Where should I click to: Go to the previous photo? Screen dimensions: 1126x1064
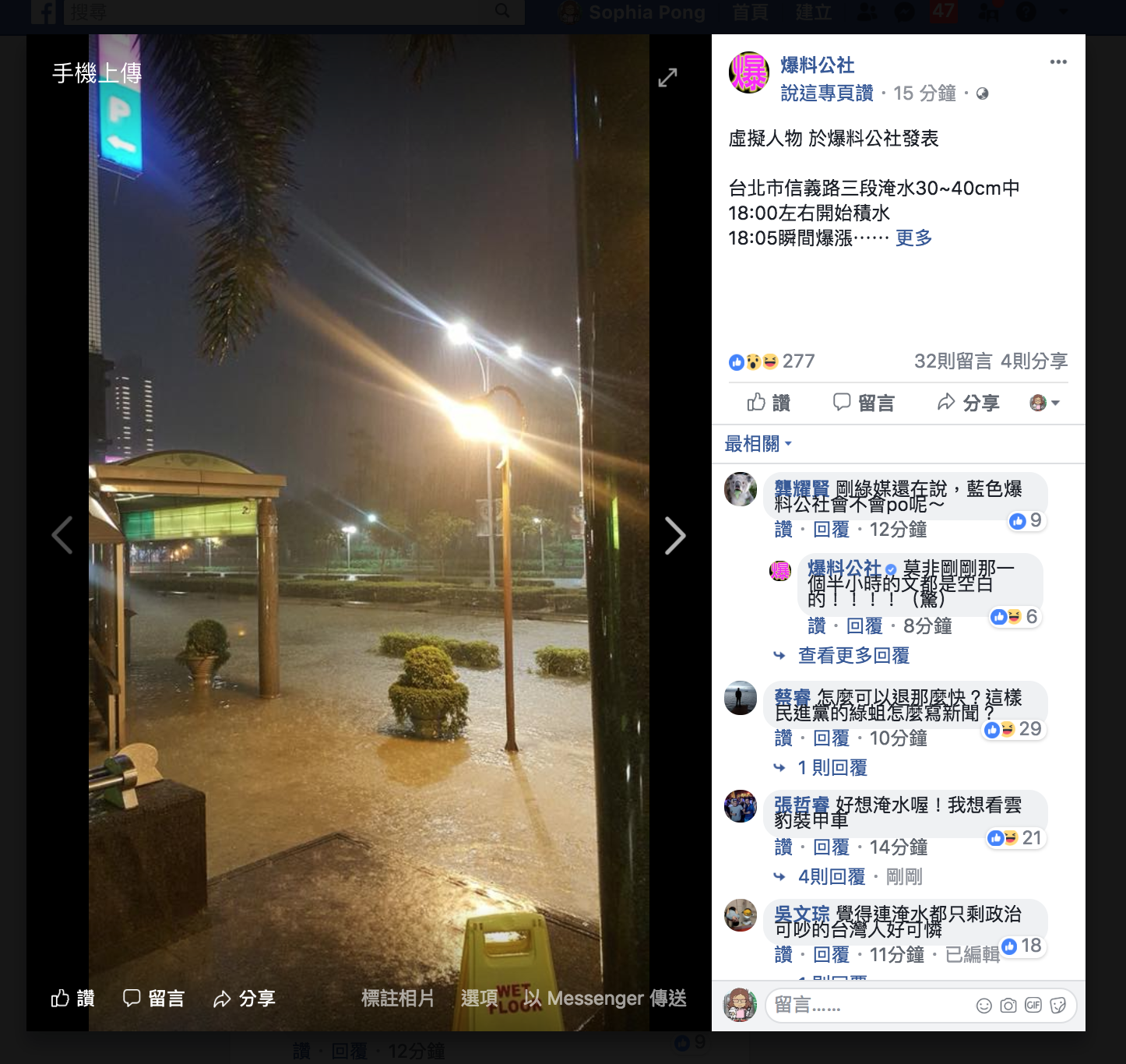pos(62,535)
